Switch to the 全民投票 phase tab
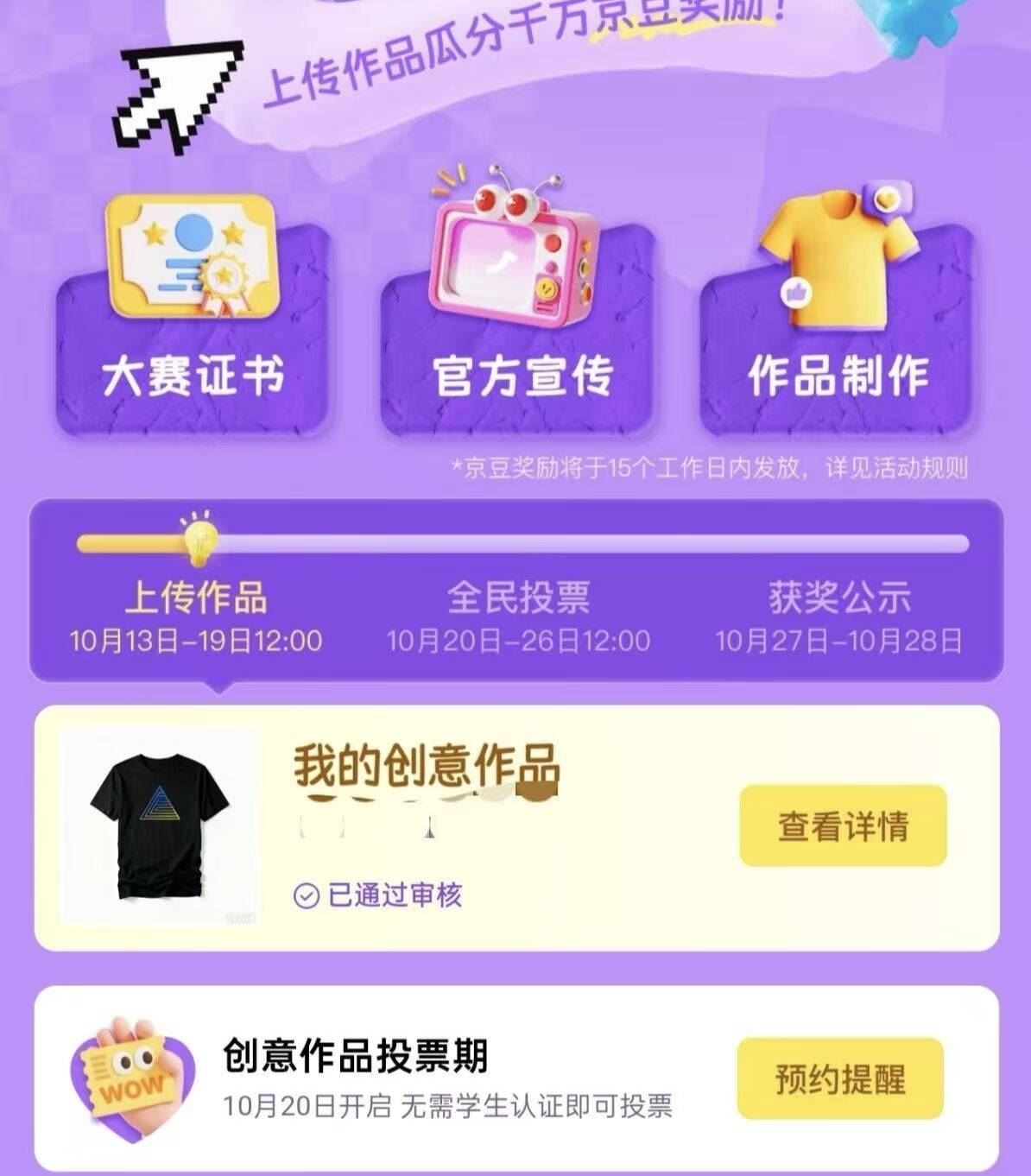Screen dimensions: 1031x1176 521,594
